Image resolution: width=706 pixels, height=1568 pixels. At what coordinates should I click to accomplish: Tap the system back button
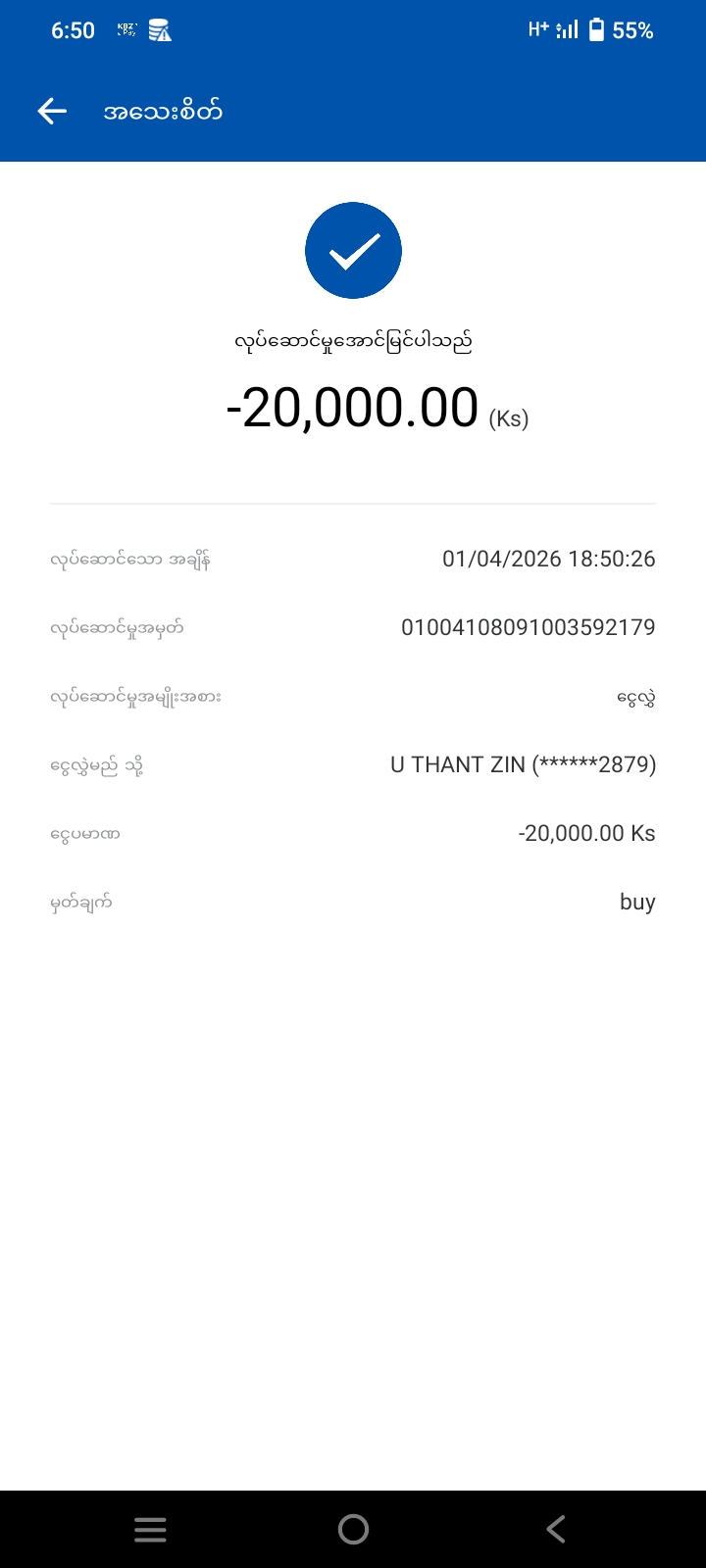pyautogui.click(x=556, y=1529)
